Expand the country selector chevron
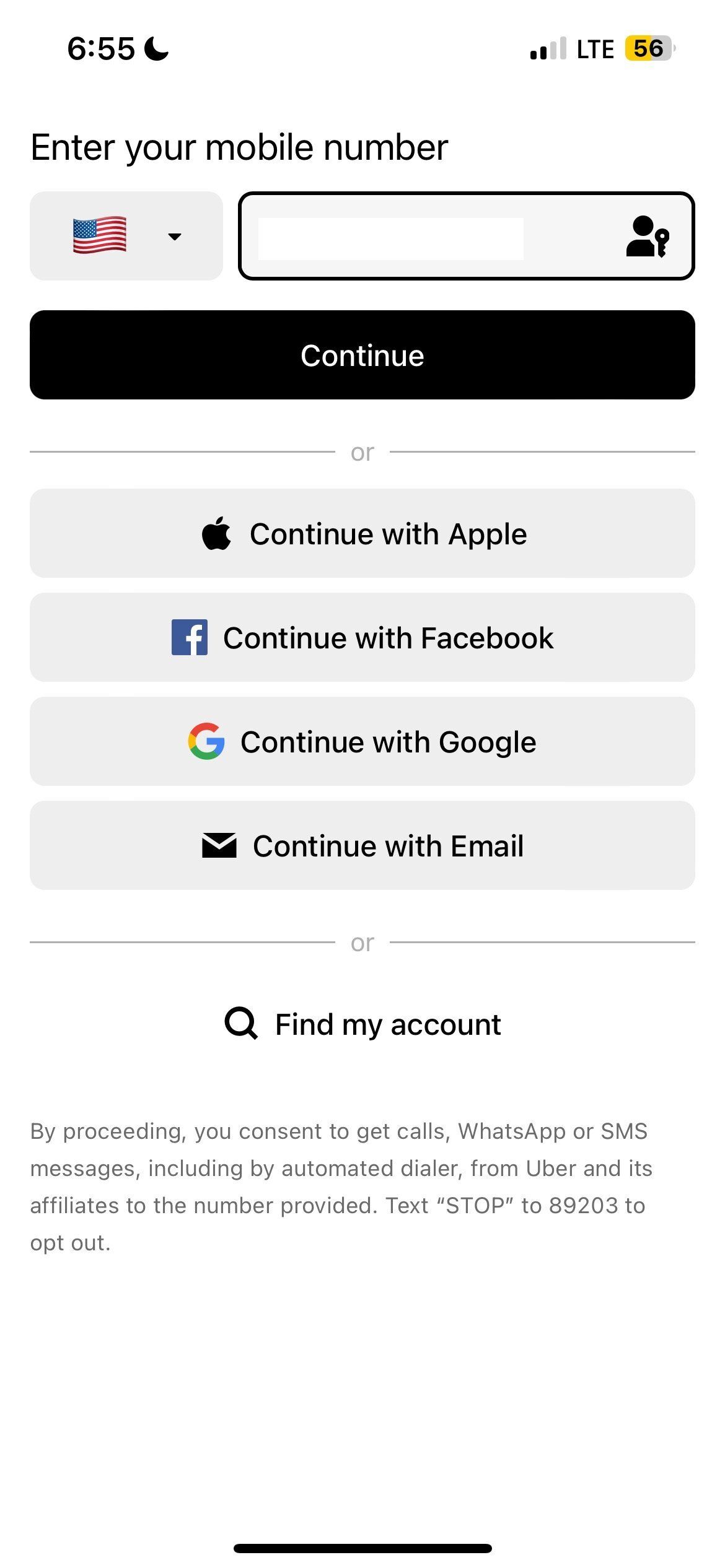The width and height of the screenshot is (725, 1568). coord(174,237)
